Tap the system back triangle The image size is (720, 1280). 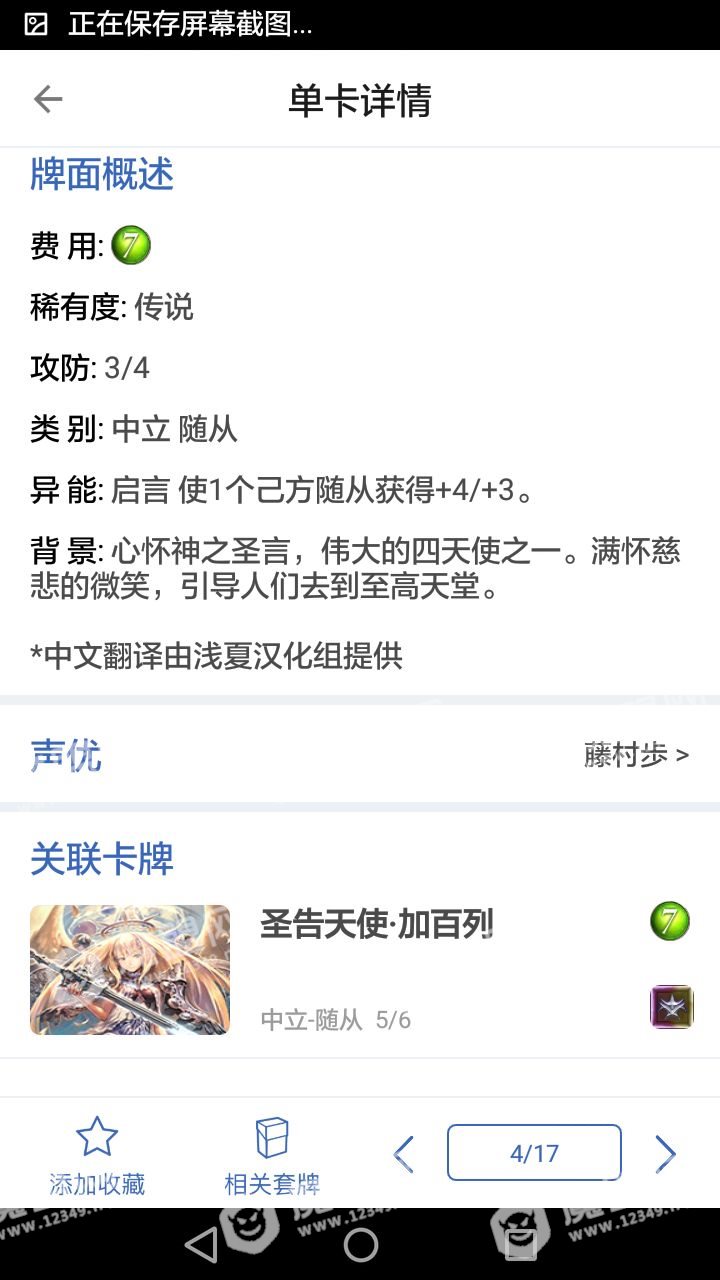[x=201, y=1245]
